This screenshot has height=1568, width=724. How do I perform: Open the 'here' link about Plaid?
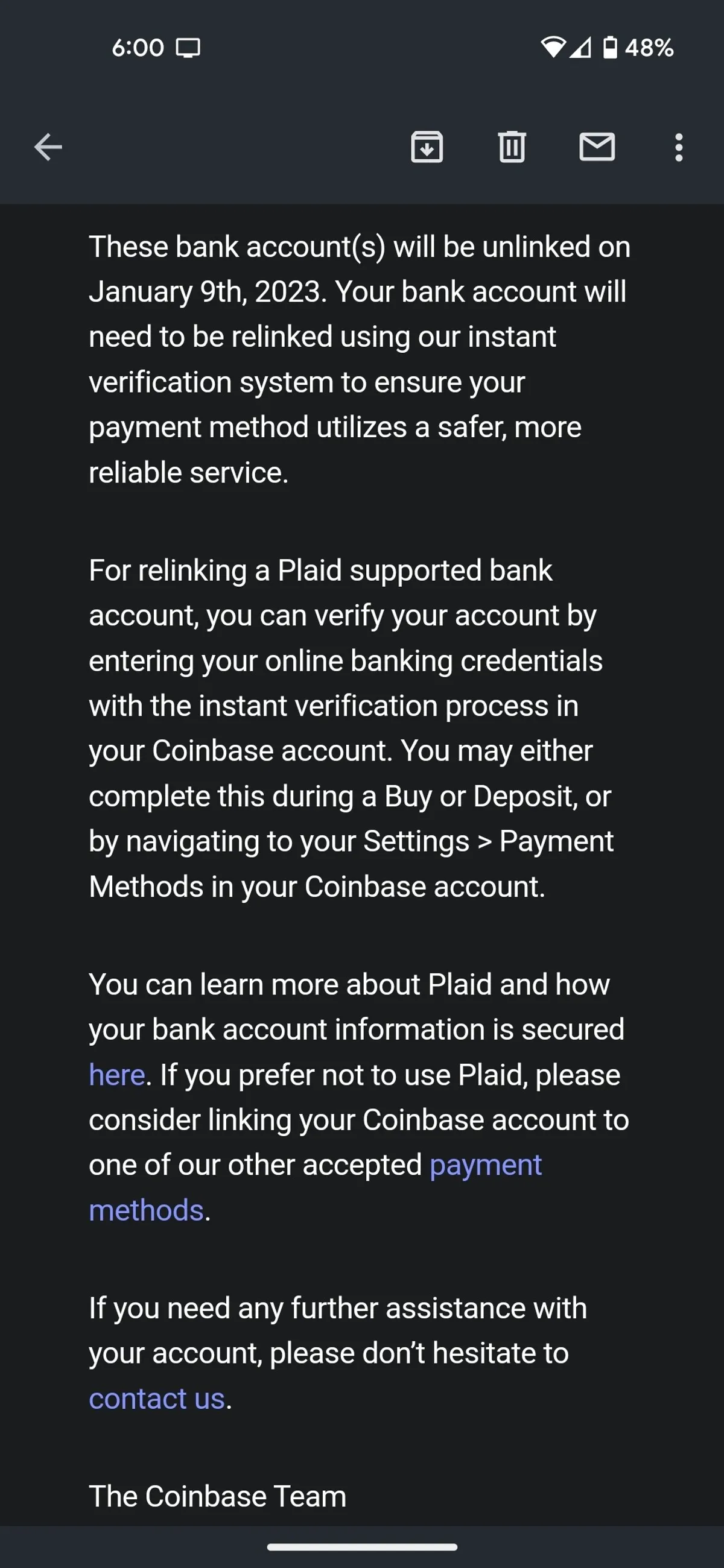click(x=117, y=1075)
